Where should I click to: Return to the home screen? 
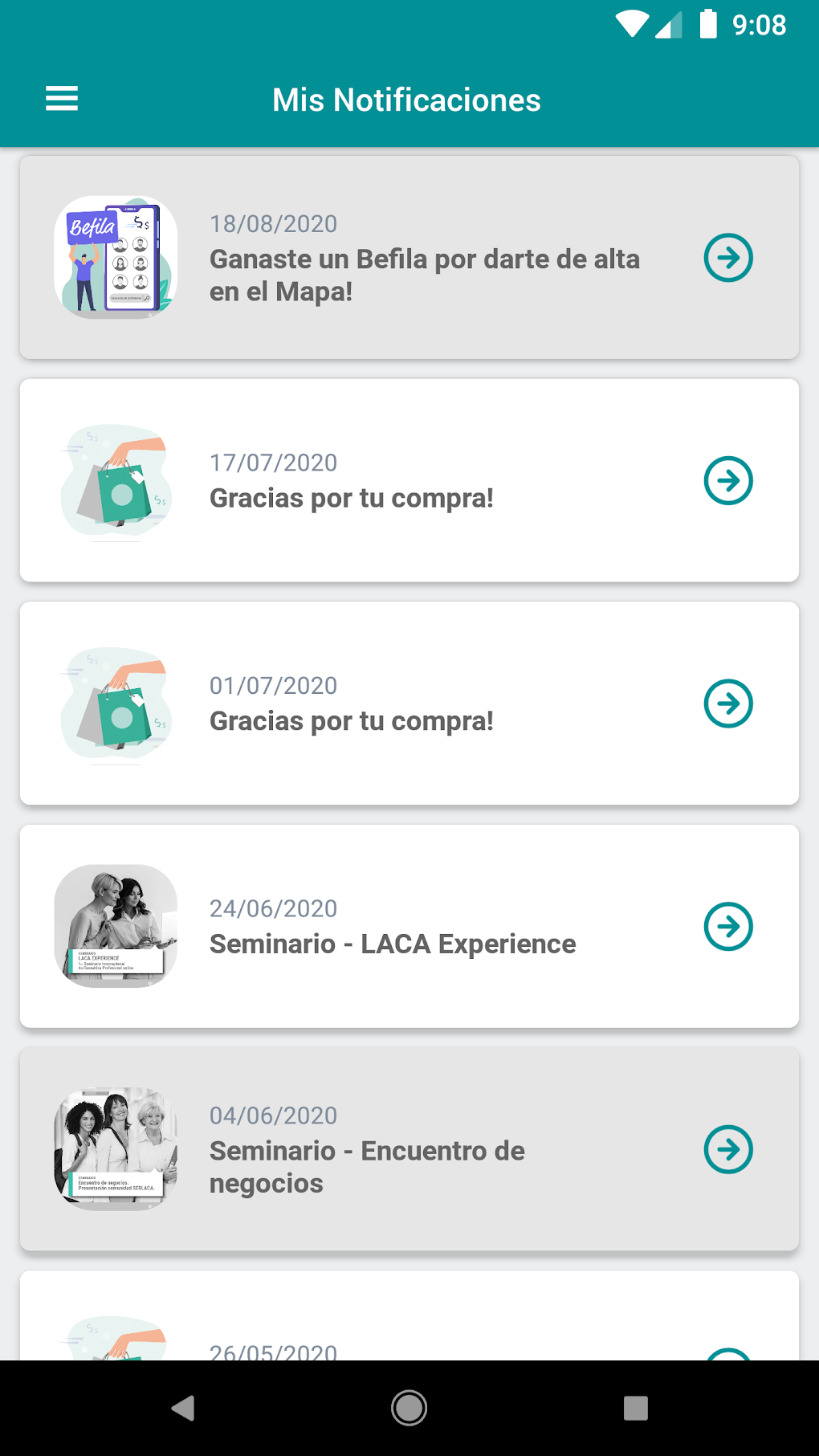409,1408
